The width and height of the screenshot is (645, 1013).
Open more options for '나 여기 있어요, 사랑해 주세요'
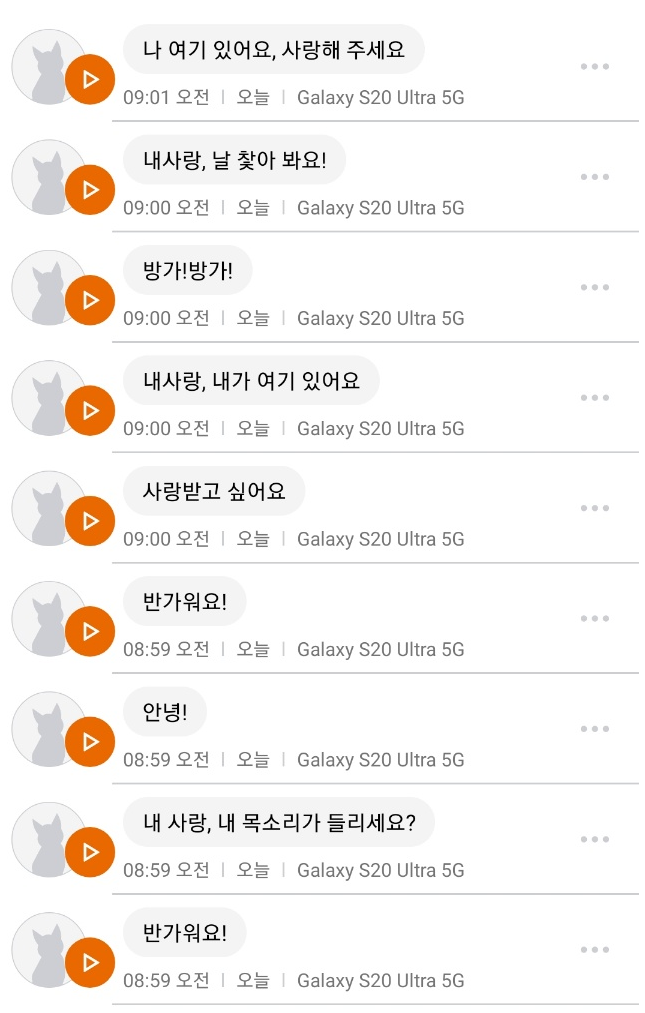(x=594, y=67)
